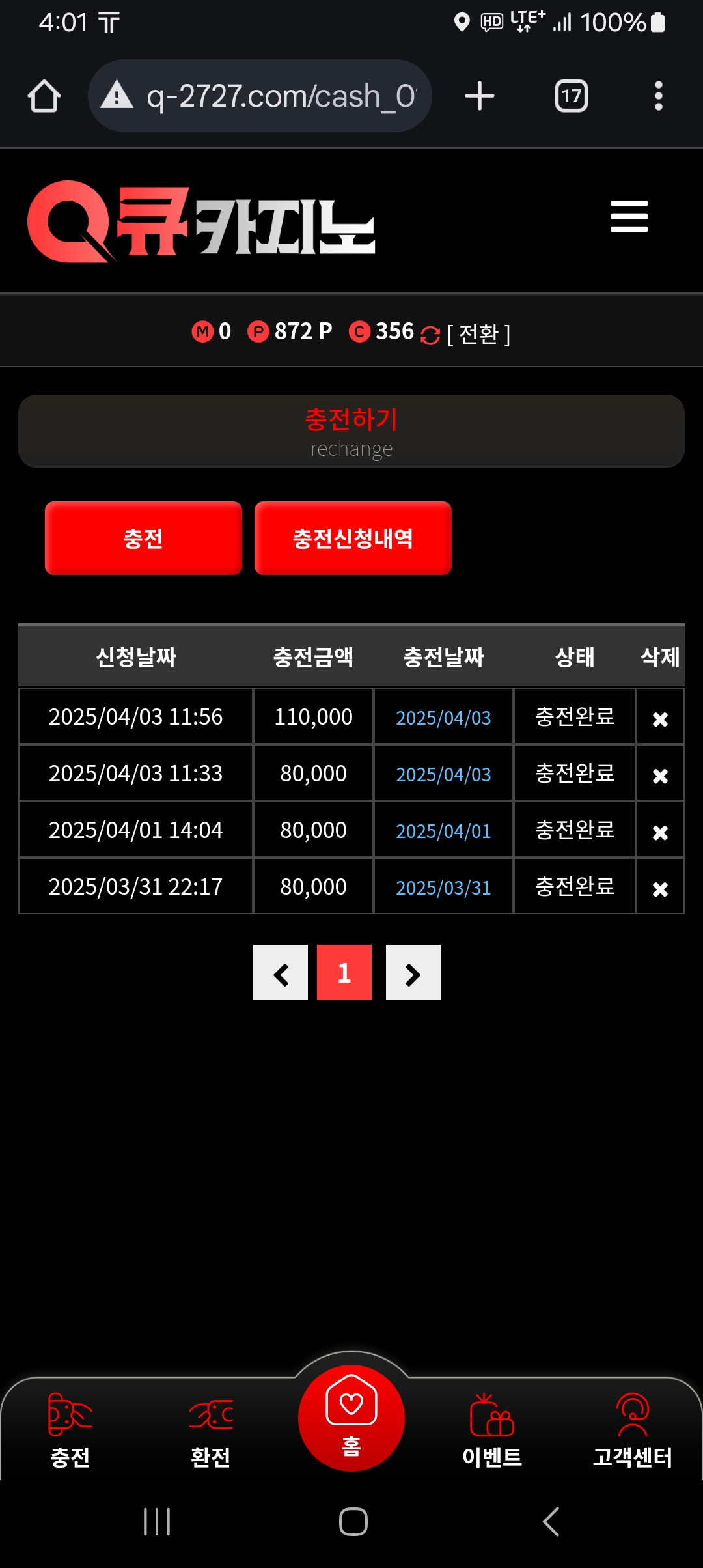Open the browser home page
This screenshot has height=1568, width=703.
(x=44, y=96)
